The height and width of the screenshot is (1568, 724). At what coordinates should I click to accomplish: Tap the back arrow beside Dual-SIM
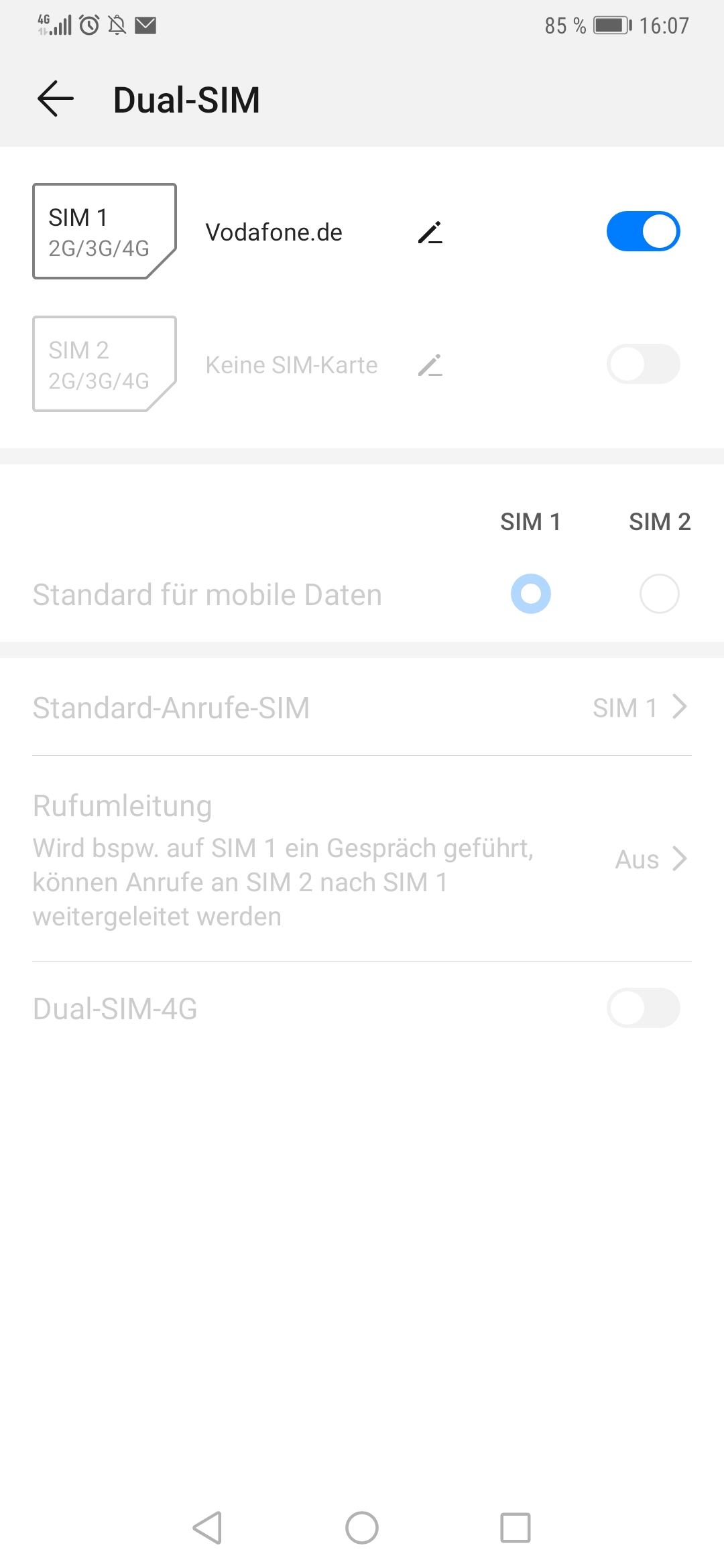tap(55, 99)
